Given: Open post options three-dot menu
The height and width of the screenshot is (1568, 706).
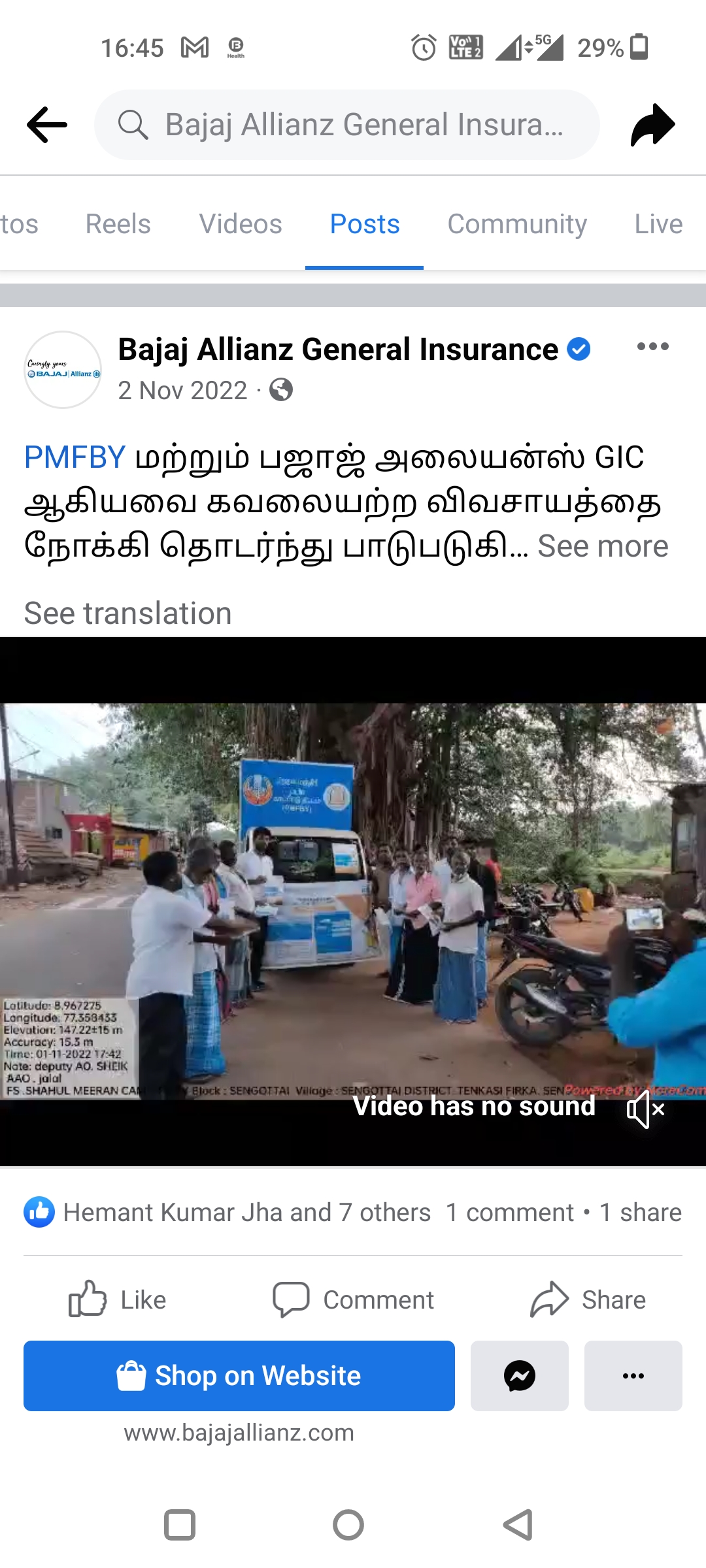Looking at the screenshot, I should click(x=652, y=347).
